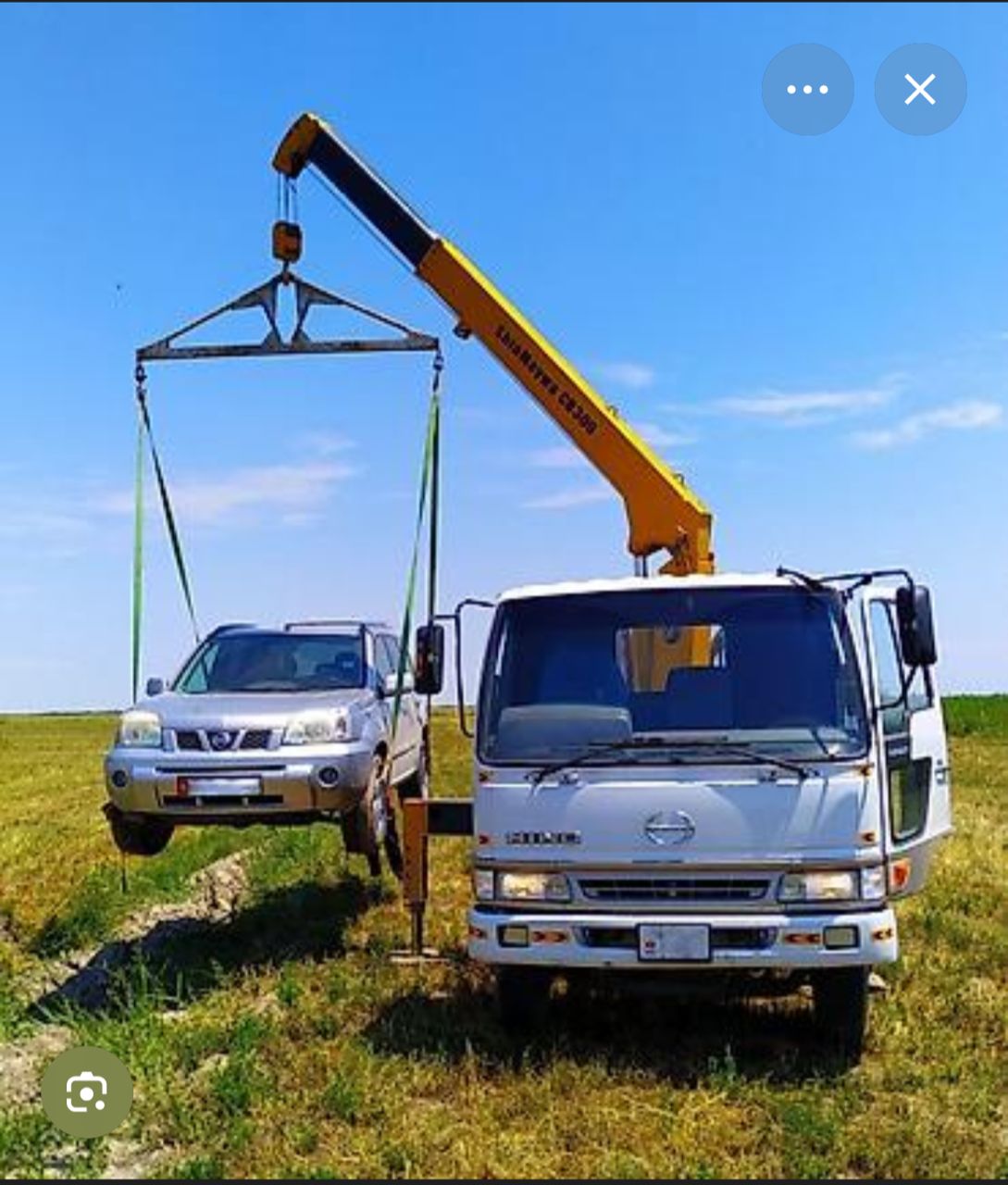This screenshot has height=1185, width=1008.
Task: Open the Google Lens camera icon
Action: point(86,1092)
